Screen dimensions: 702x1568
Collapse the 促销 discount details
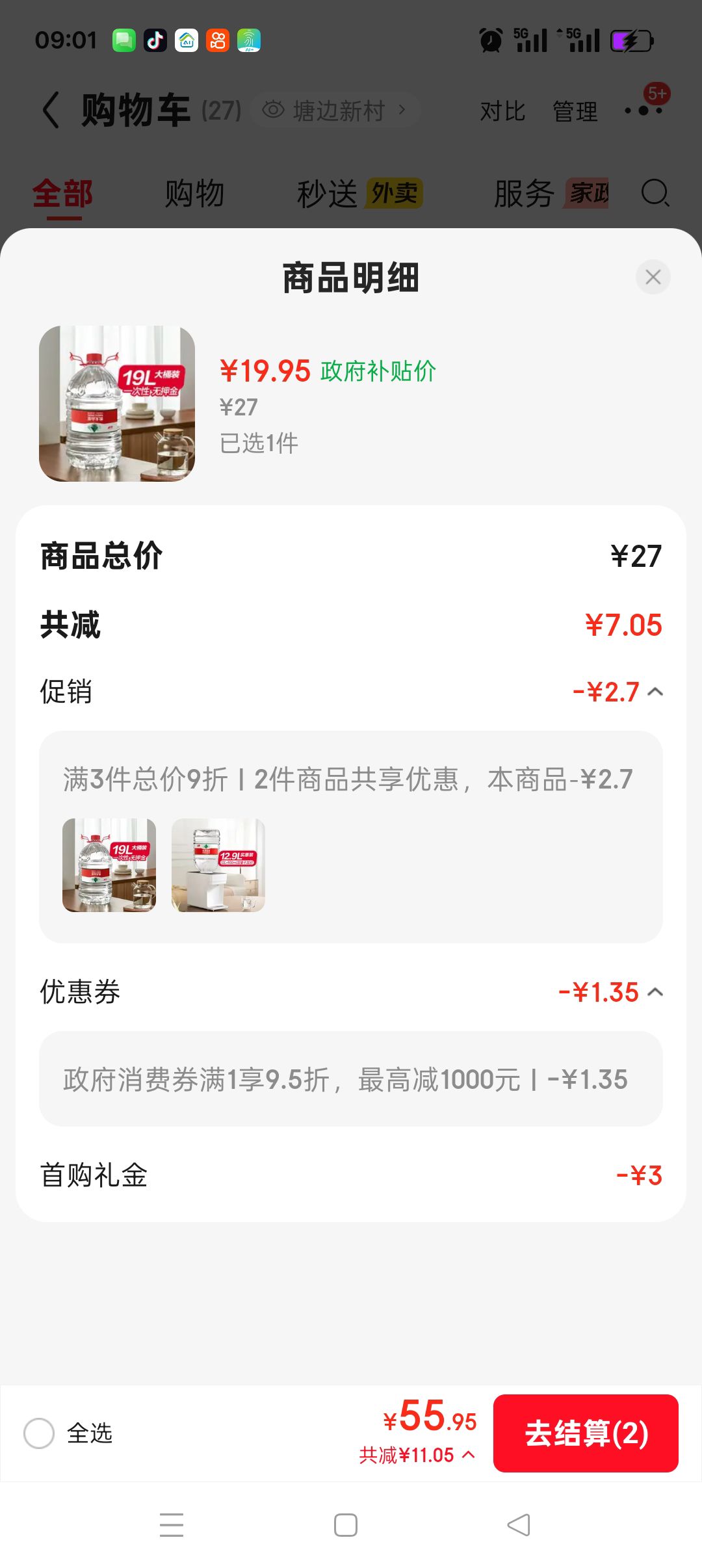click(655, 692)
